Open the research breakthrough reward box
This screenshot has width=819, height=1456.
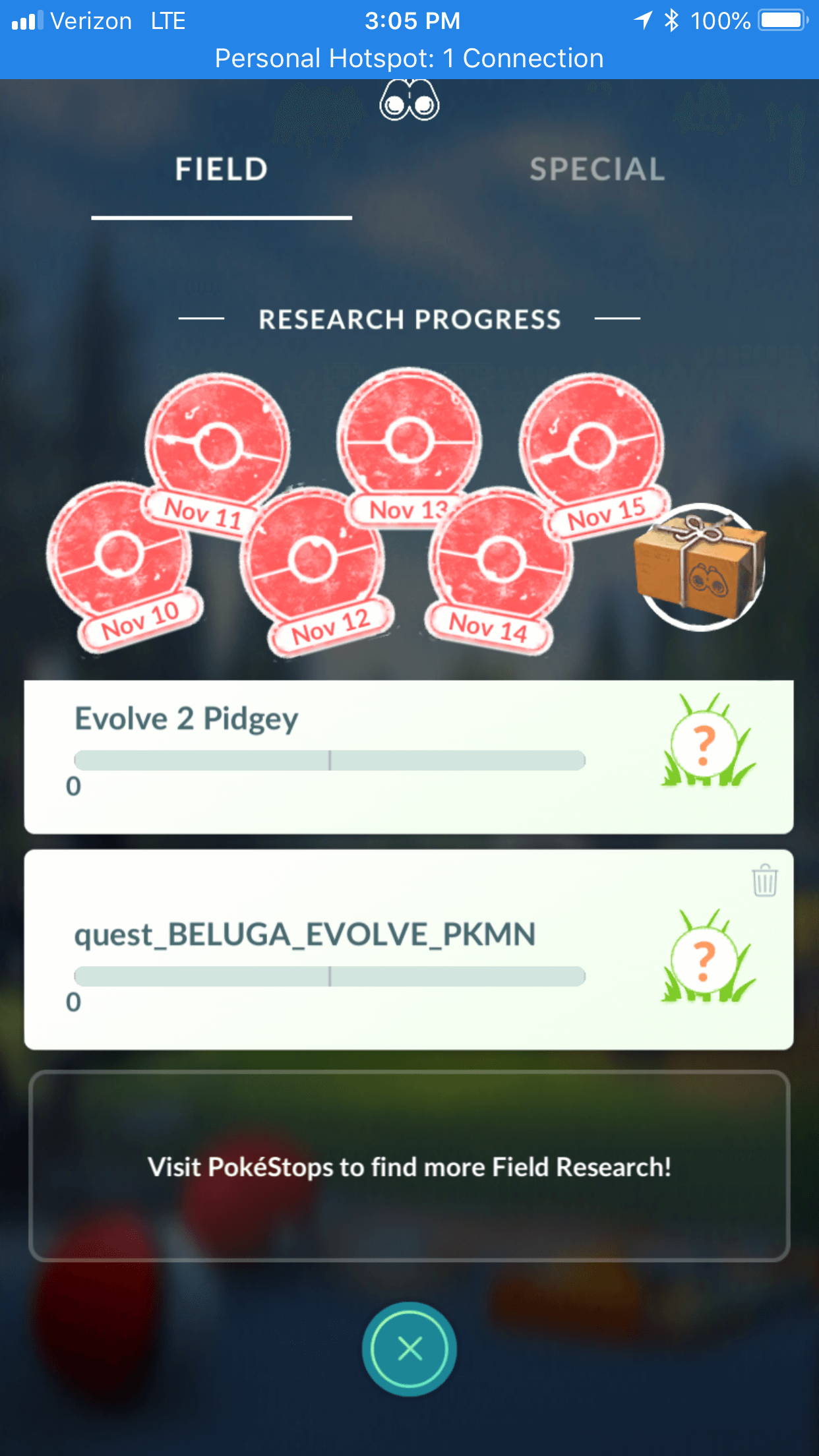pos(700,566)
